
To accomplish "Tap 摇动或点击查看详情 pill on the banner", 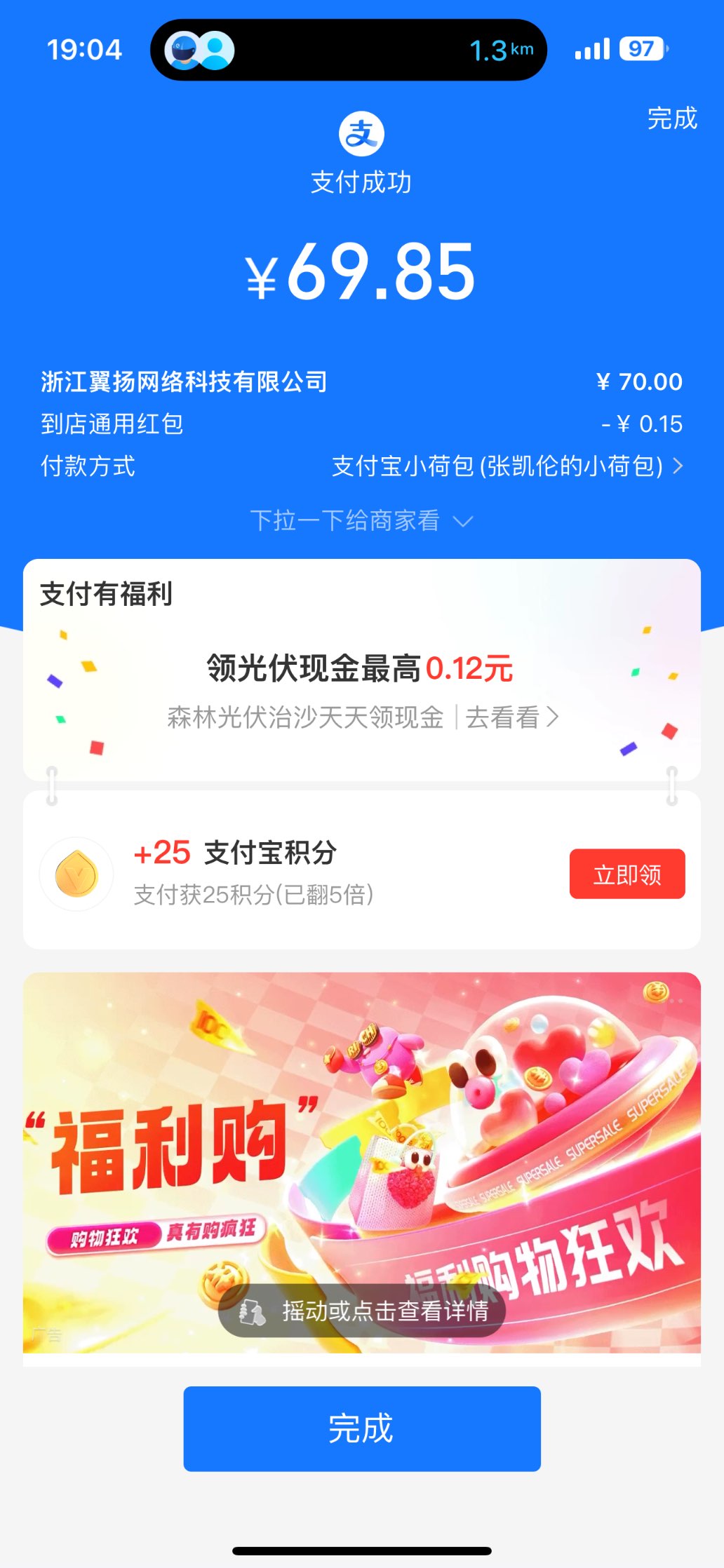I will coord(362,1311).
